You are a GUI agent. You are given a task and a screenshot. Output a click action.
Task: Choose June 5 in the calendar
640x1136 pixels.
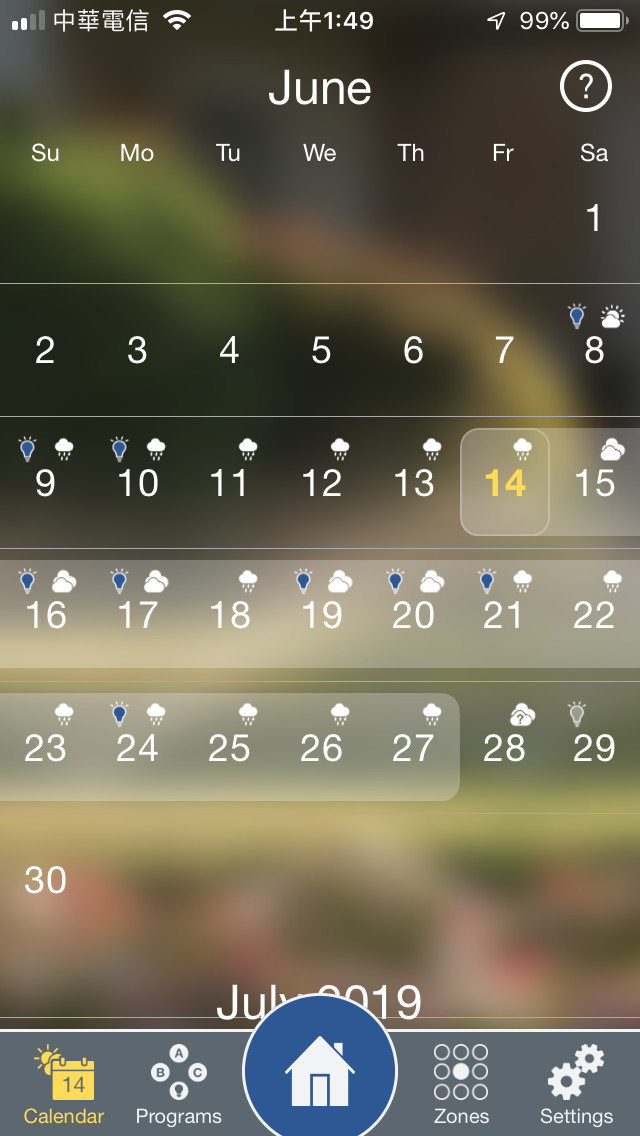pos(321,350)
